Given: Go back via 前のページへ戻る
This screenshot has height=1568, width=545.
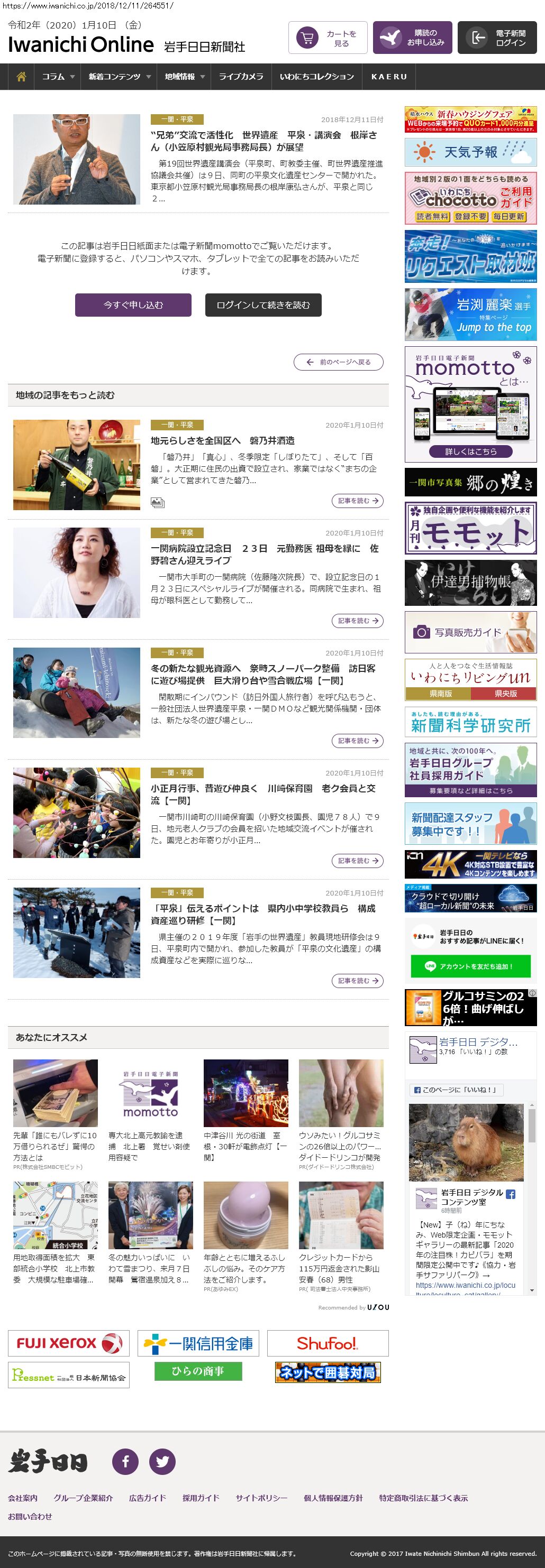Looking at the screenshot, I should (339, 362).
